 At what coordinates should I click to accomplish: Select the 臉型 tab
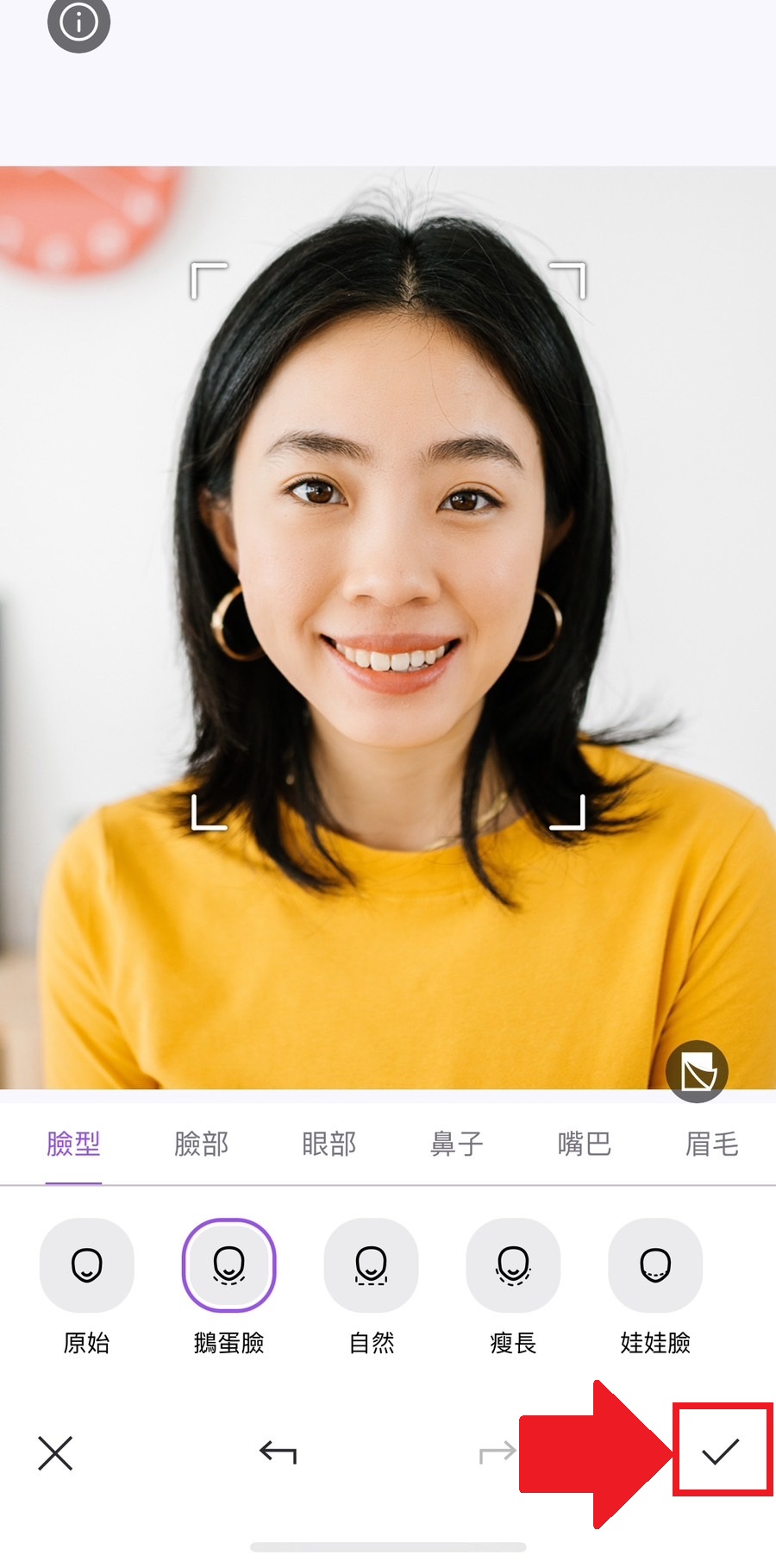tap(73, 1145)
